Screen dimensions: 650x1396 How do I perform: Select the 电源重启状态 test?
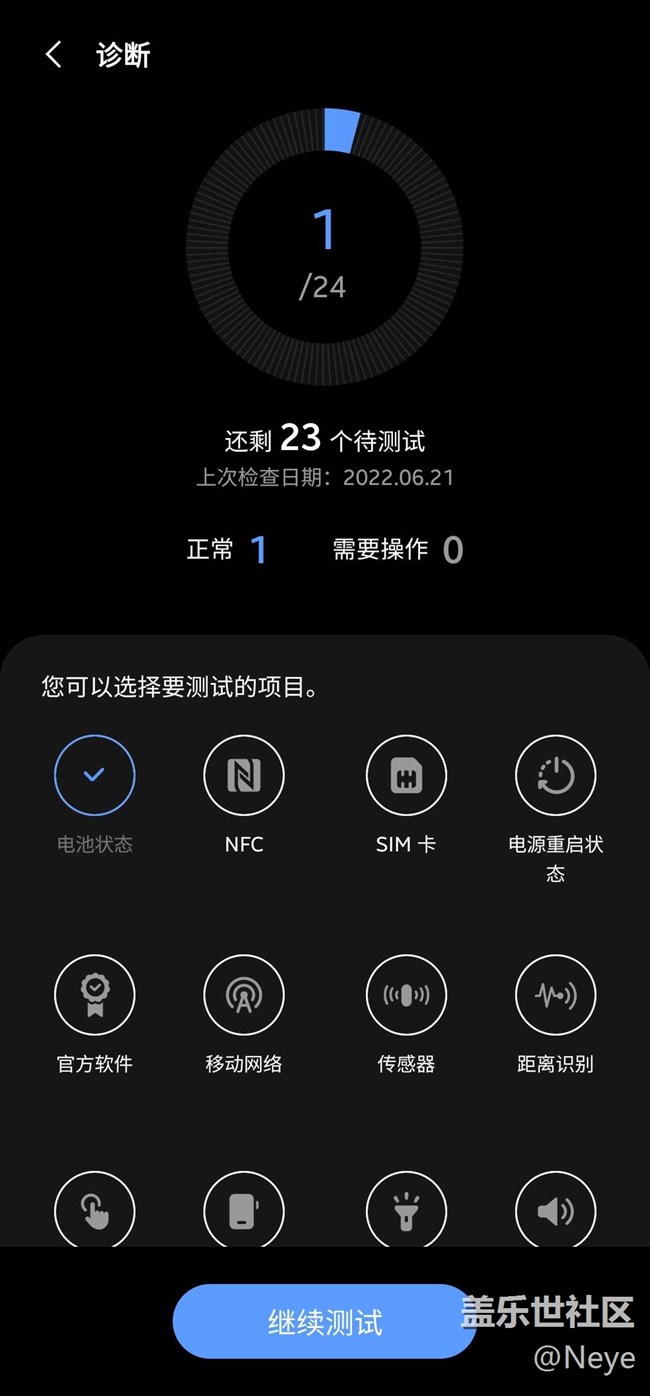click(x=555, y=775)
